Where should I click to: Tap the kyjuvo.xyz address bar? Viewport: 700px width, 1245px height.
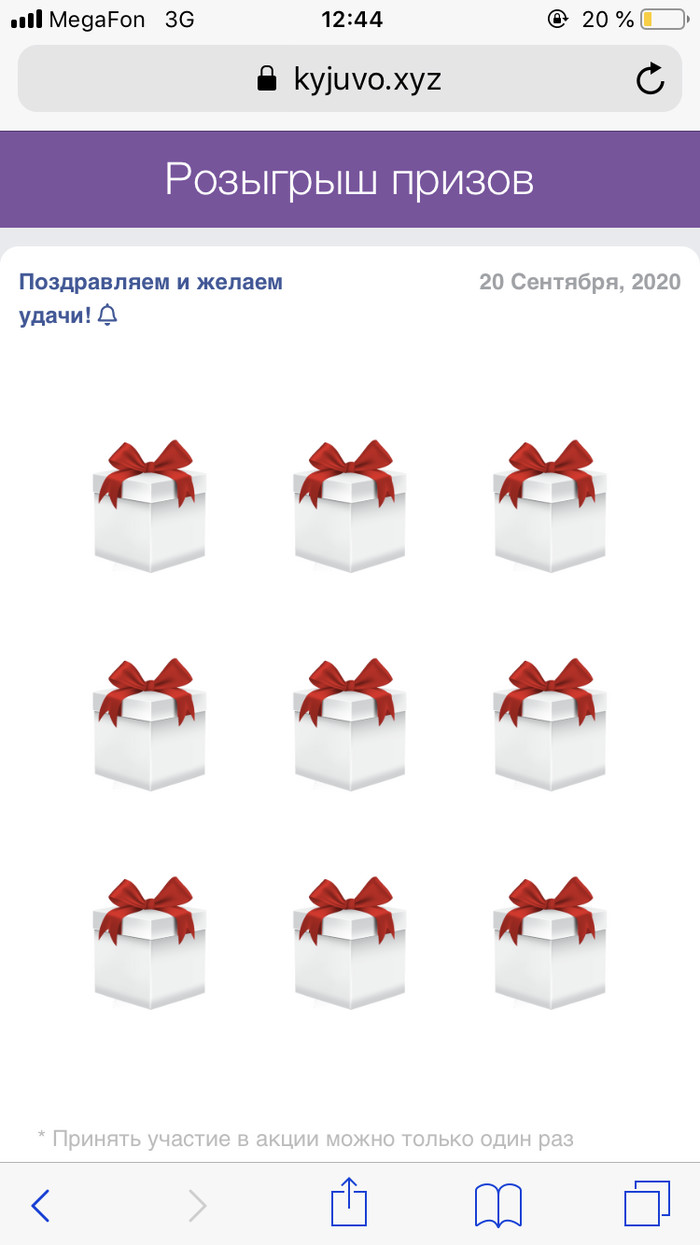[x=350, y=79]
